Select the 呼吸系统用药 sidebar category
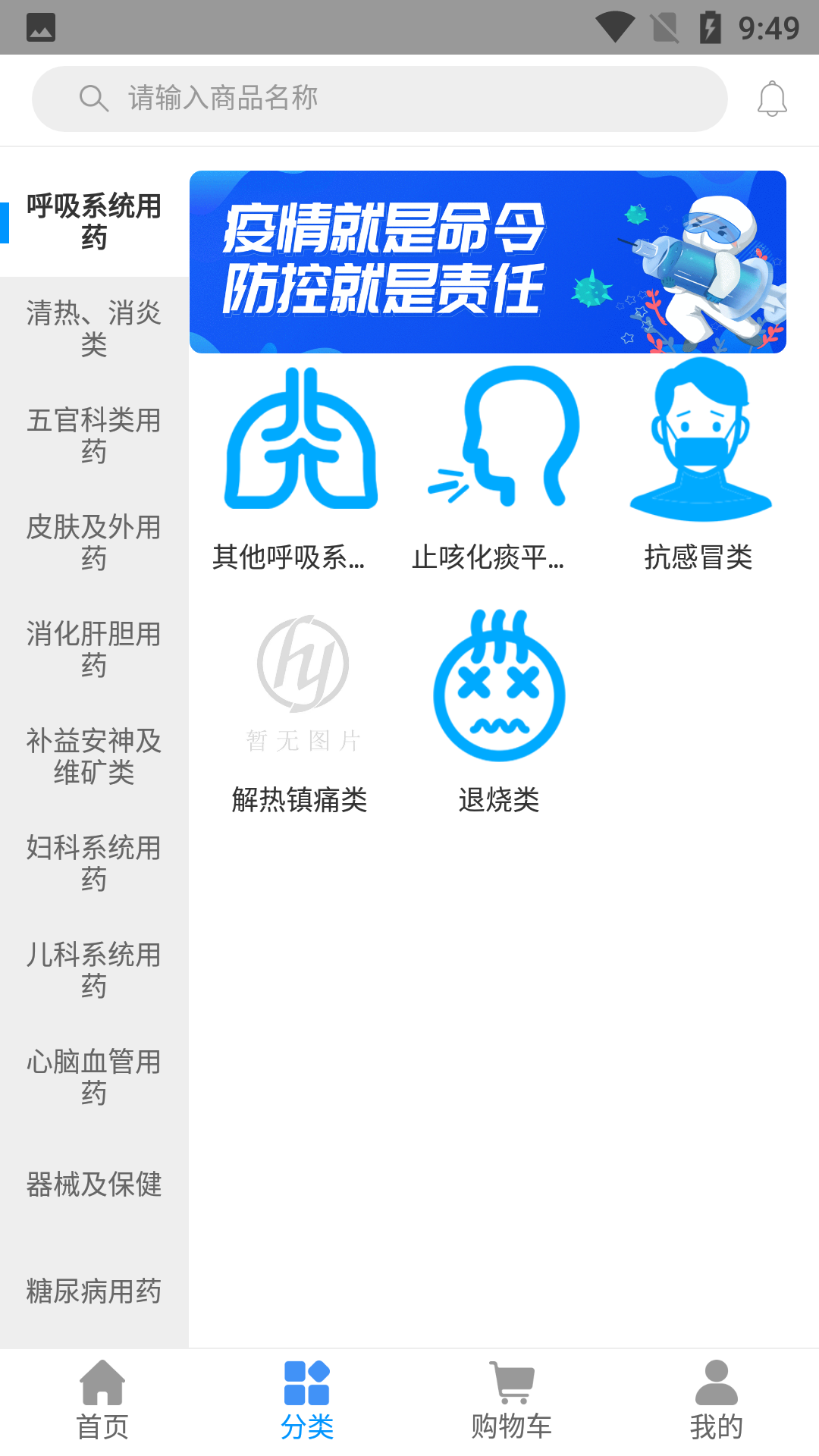Image resolution: width=819 pixels, height=1456 pixels. 93,224
